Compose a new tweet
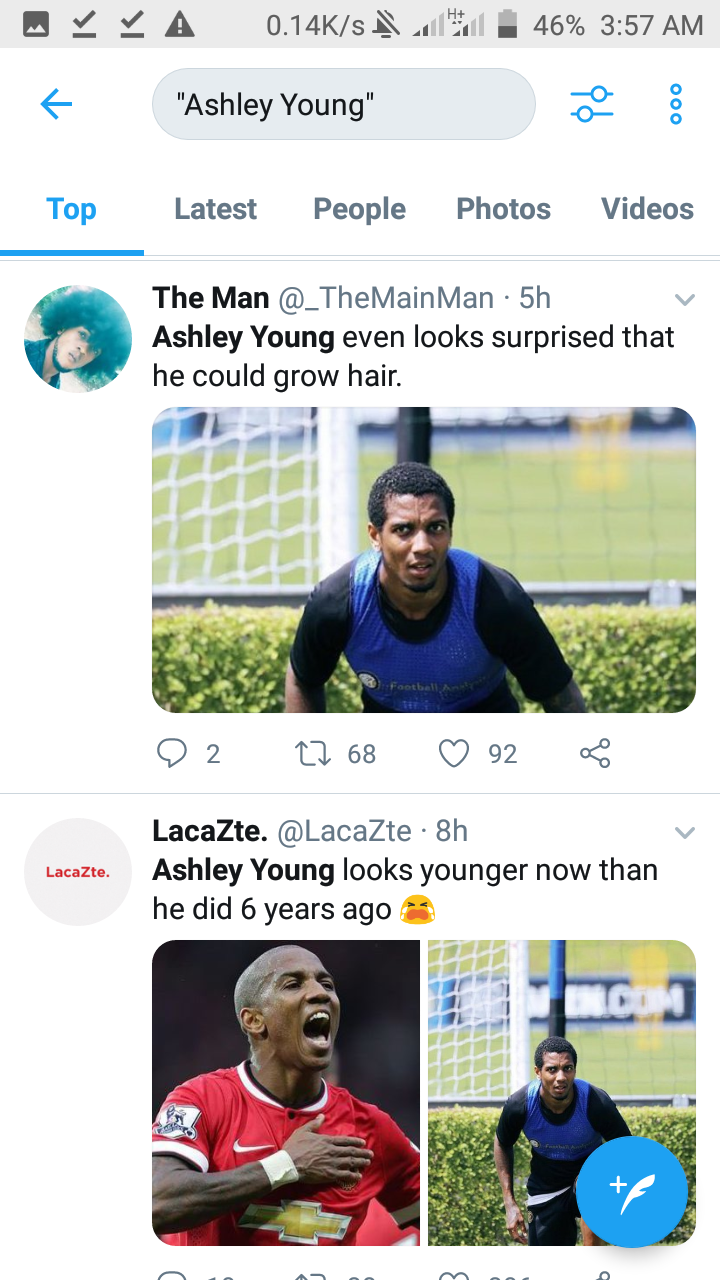The height and width of the screenshot is (1280, 720). pos(632,1192)
